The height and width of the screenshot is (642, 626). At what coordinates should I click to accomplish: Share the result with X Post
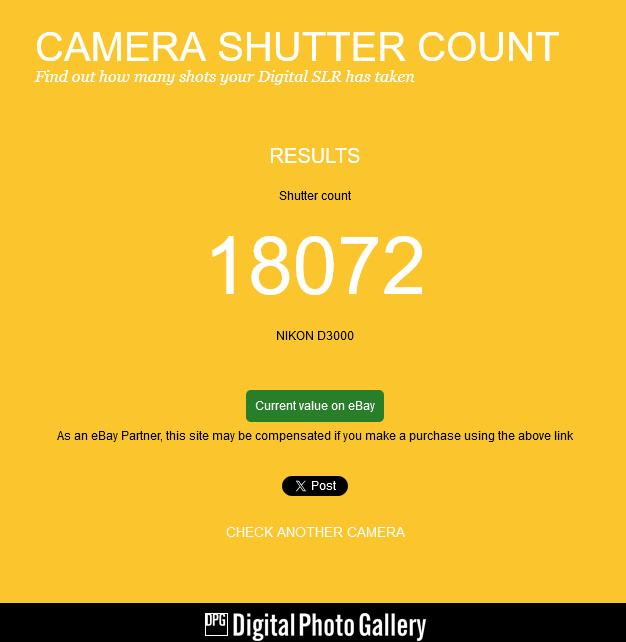[314, 486]
